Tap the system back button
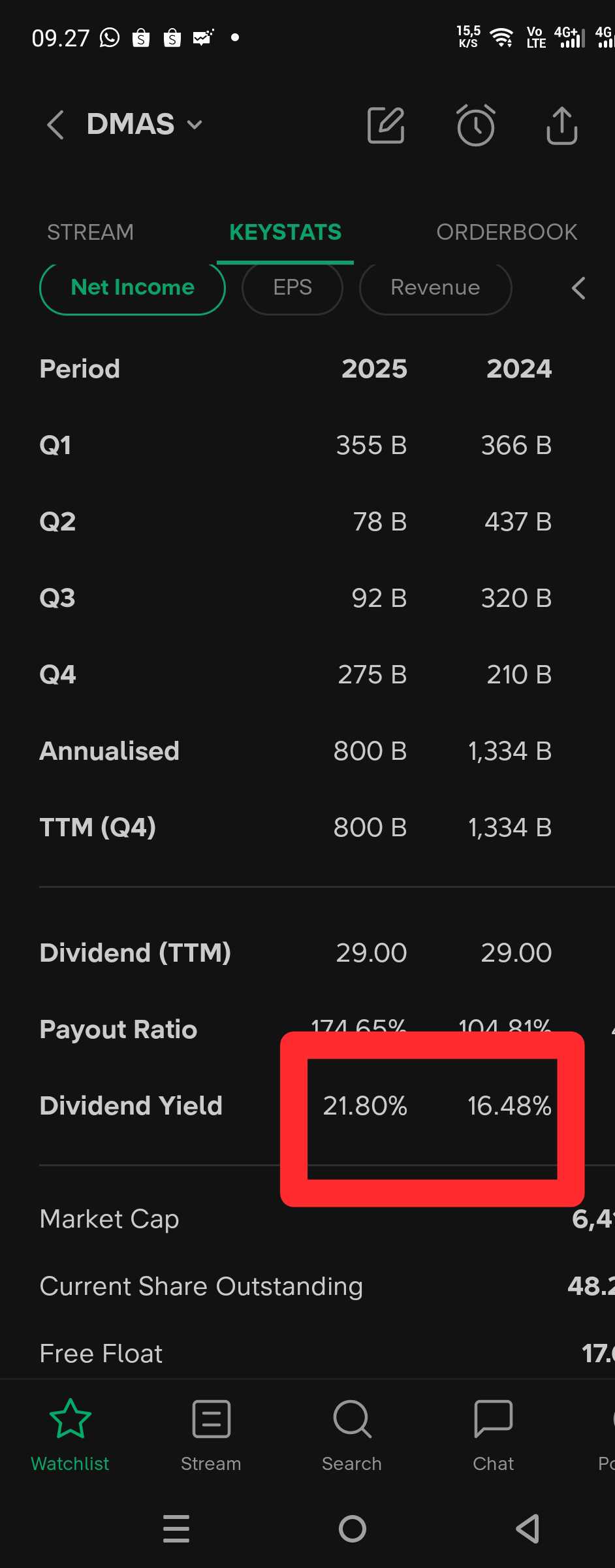The height and width of the screenshot is (1568, 615). (x=528, y=1529)
